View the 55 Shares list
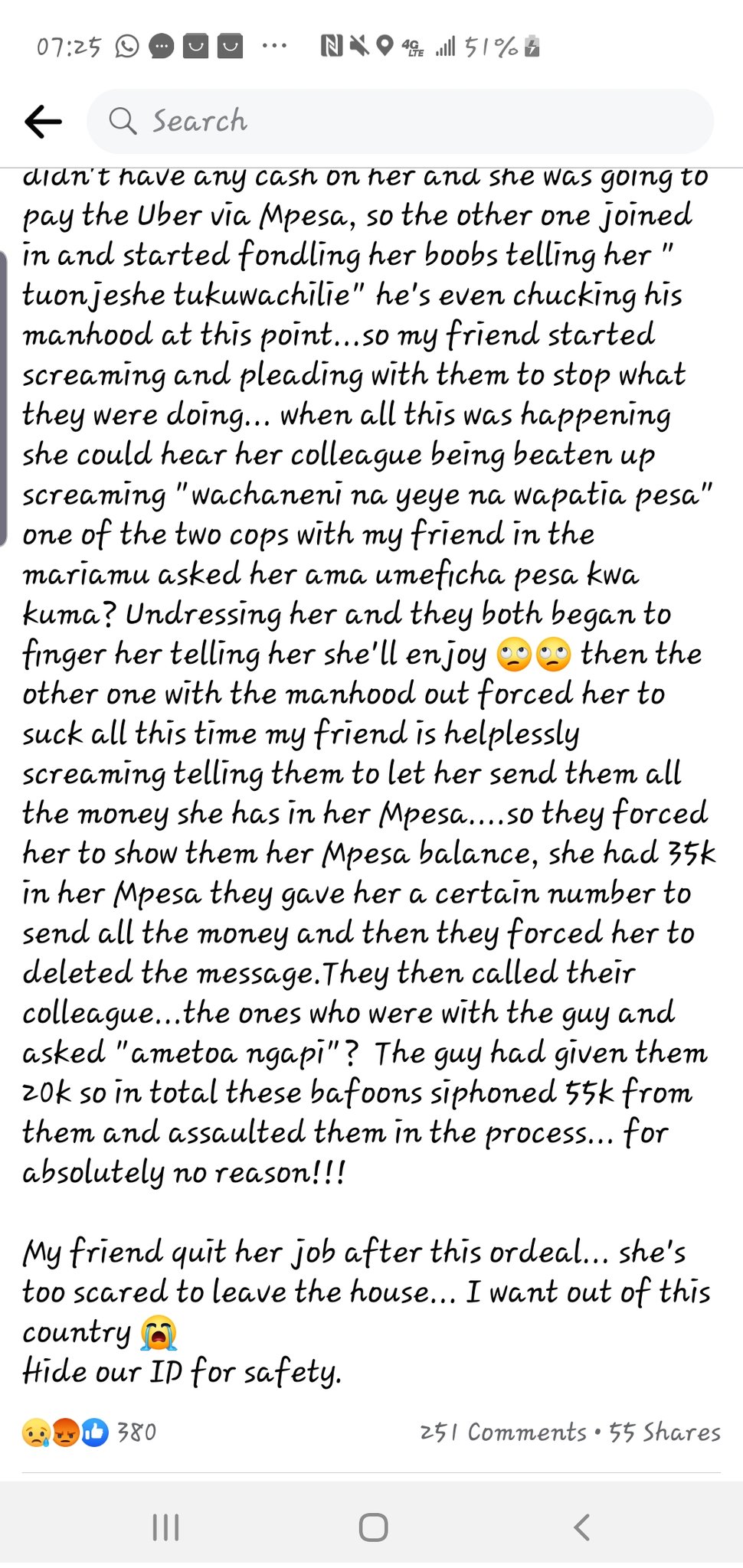 (x=665, y=1432)
